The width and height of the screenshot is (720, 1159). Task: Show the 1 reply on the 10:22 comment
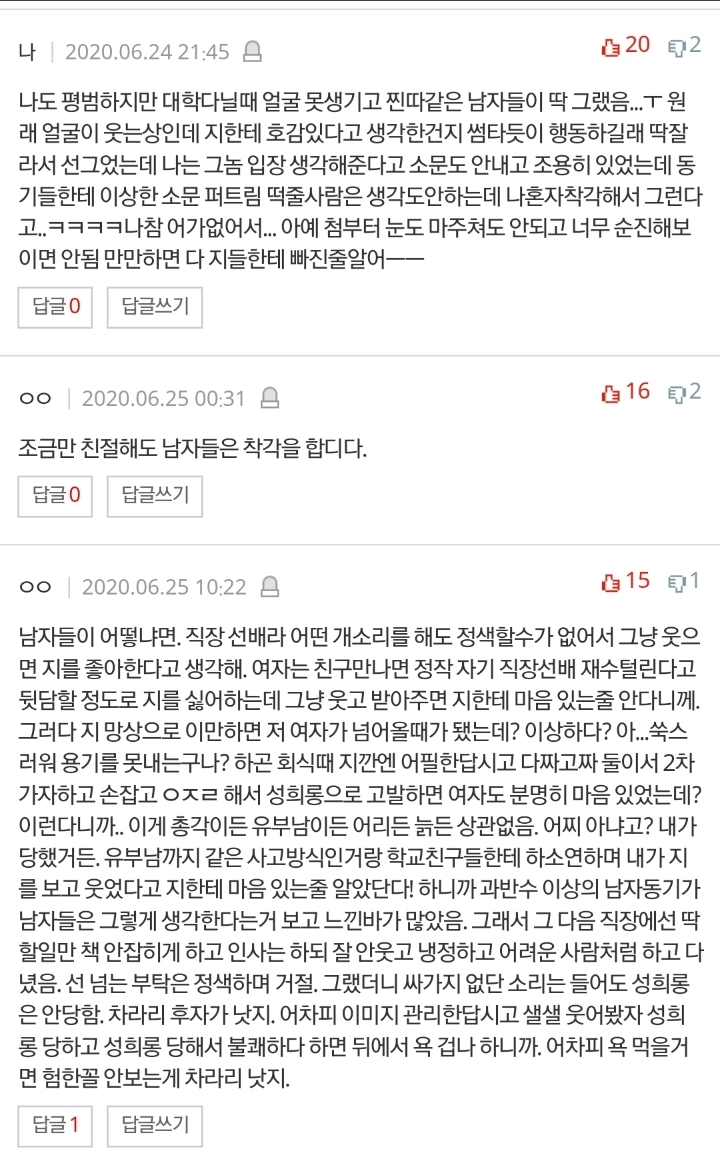(x=55, y=1126)
